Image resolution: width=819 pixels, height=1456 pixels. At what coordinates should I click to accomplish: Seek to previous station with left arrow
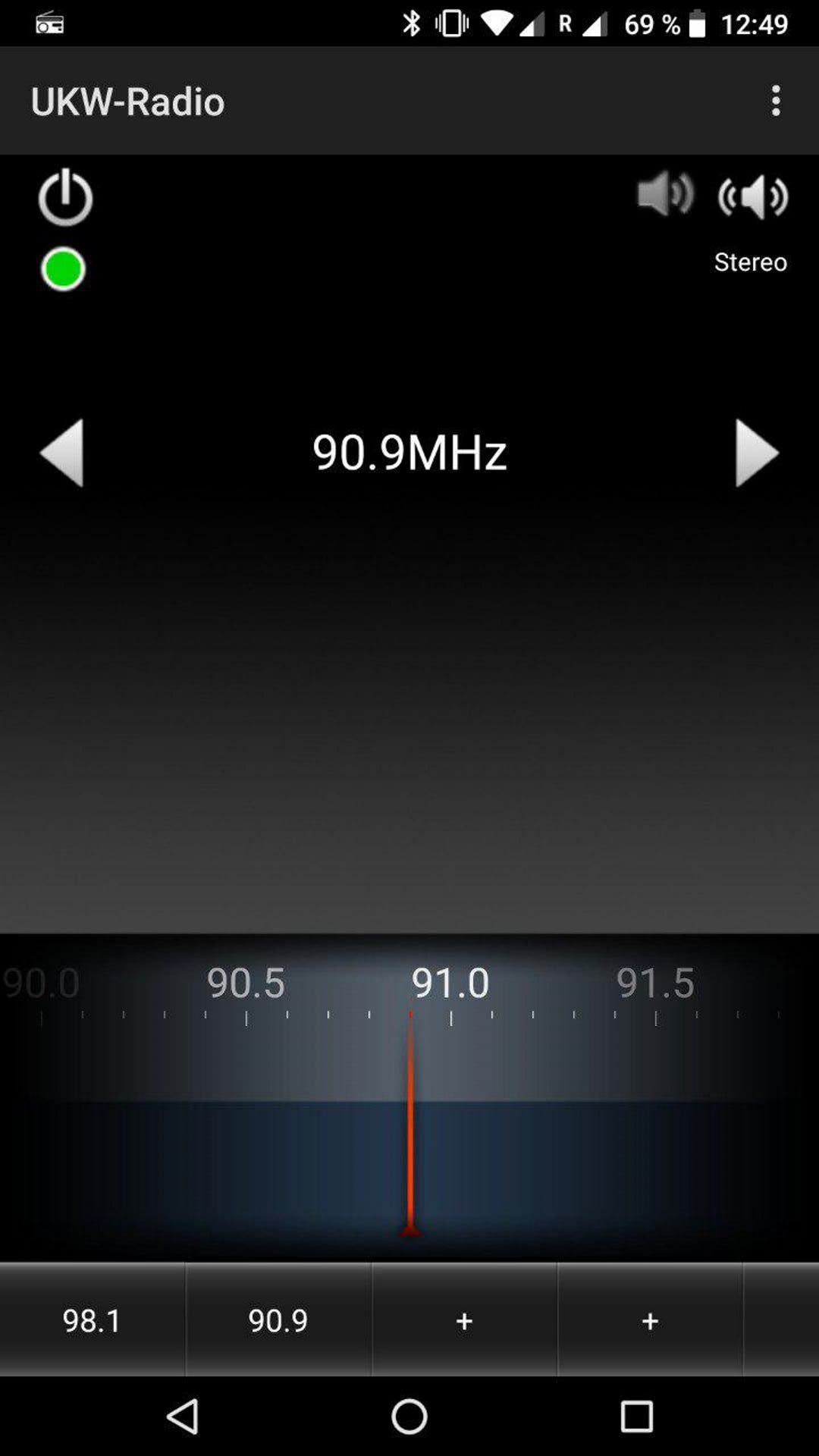click(x=62, y=453)
